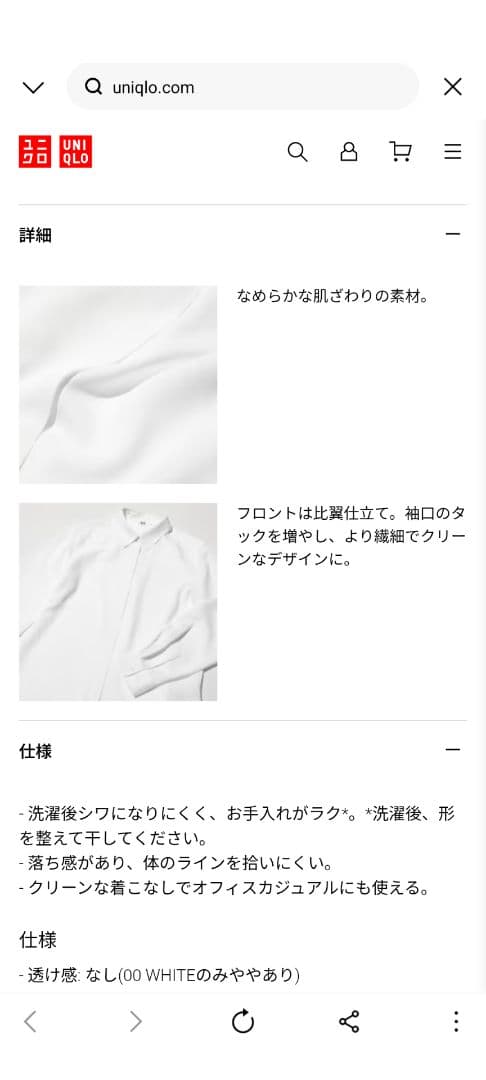Tap the uniqlo.com address bar
Viewport: 486px width, 1080px height.
[243, 87]
